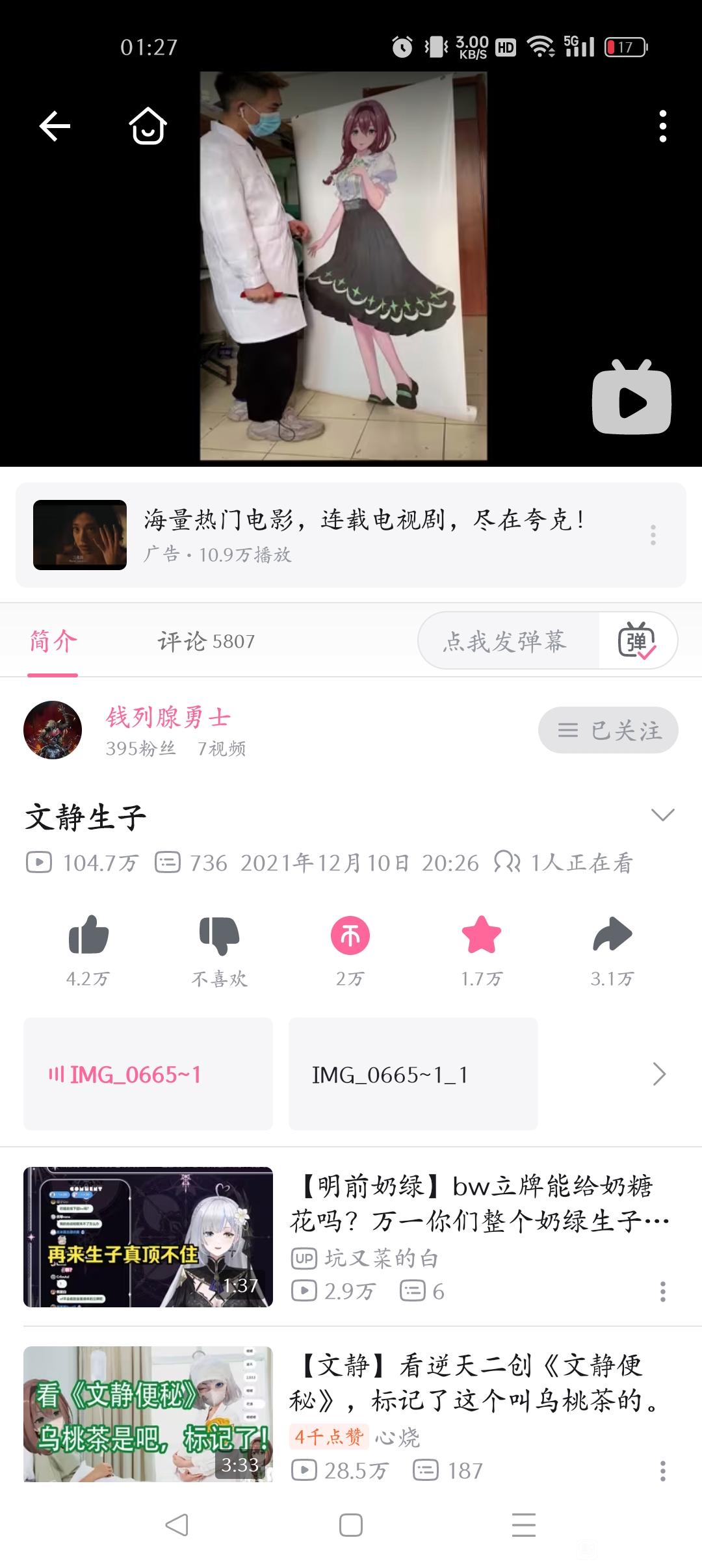Screen dimensions: 702x1568
Task: Play the video with the TV play button
Action: 631,398
